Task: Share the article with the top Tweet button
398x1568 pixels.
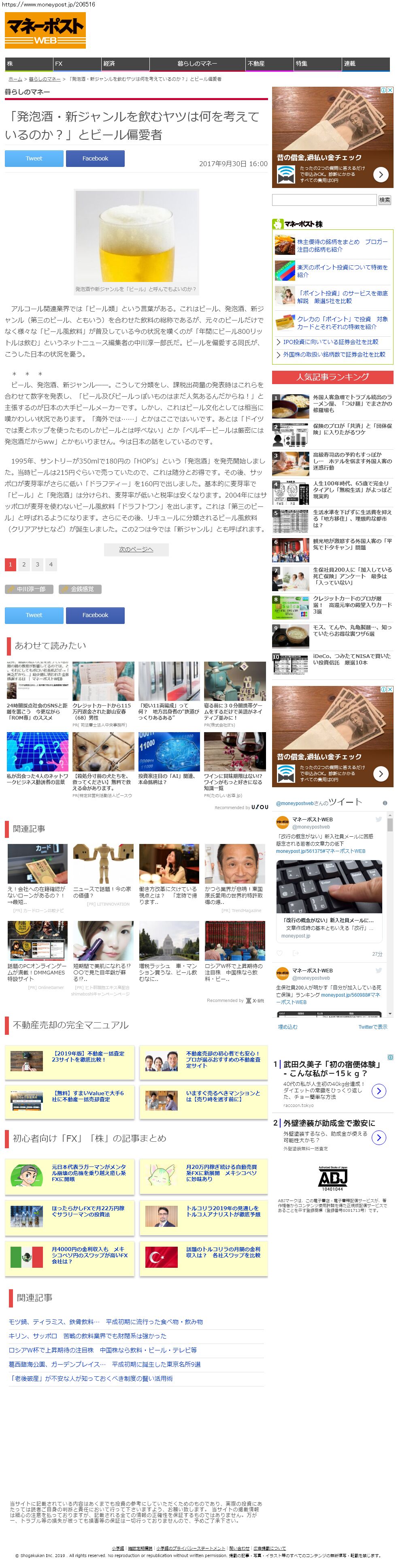Action: [34, 159]
